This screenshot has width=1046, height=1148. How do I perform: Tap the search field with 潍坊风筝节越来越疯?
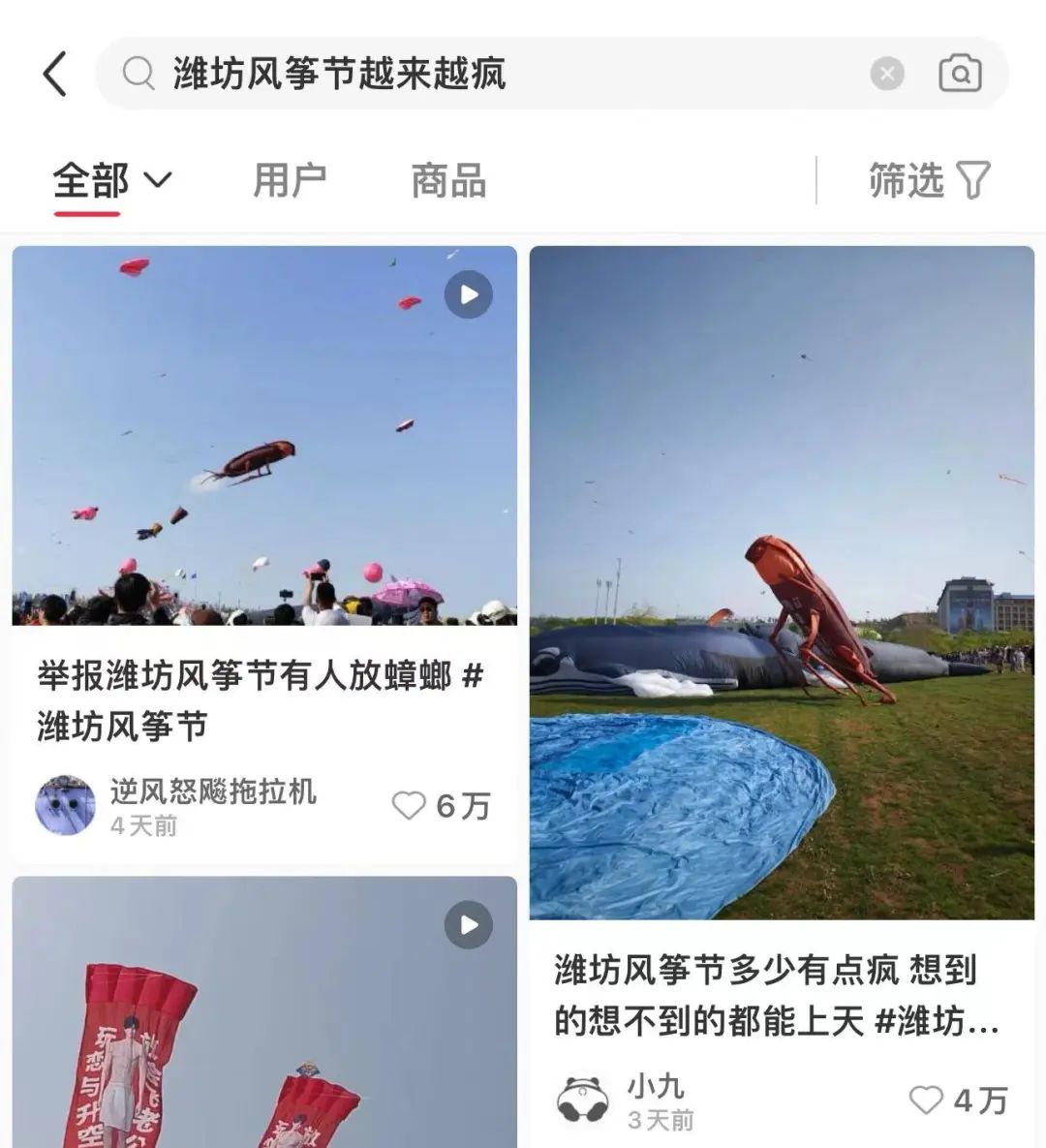tap(484, 74)
